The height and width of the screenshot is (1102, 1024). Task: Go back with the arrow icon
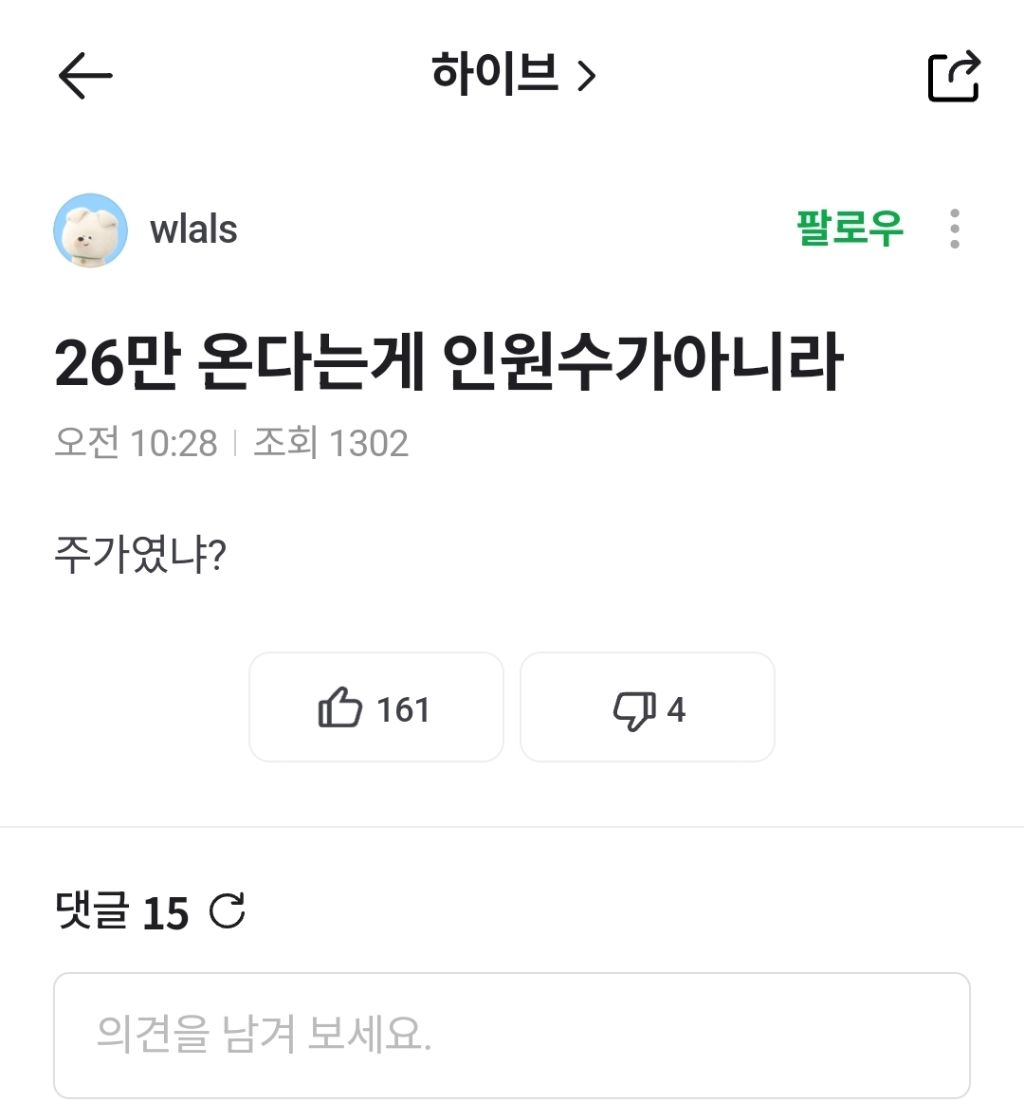pos(85,75)
